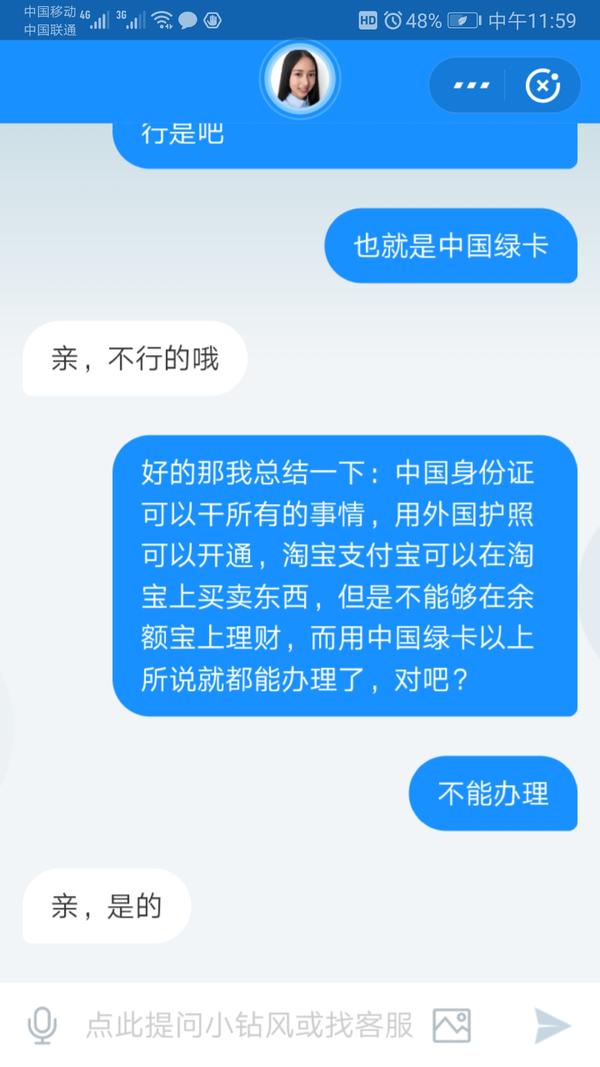Close the customer service mini program
This screenshot has width=600, height=1067.
pos(543,85)
